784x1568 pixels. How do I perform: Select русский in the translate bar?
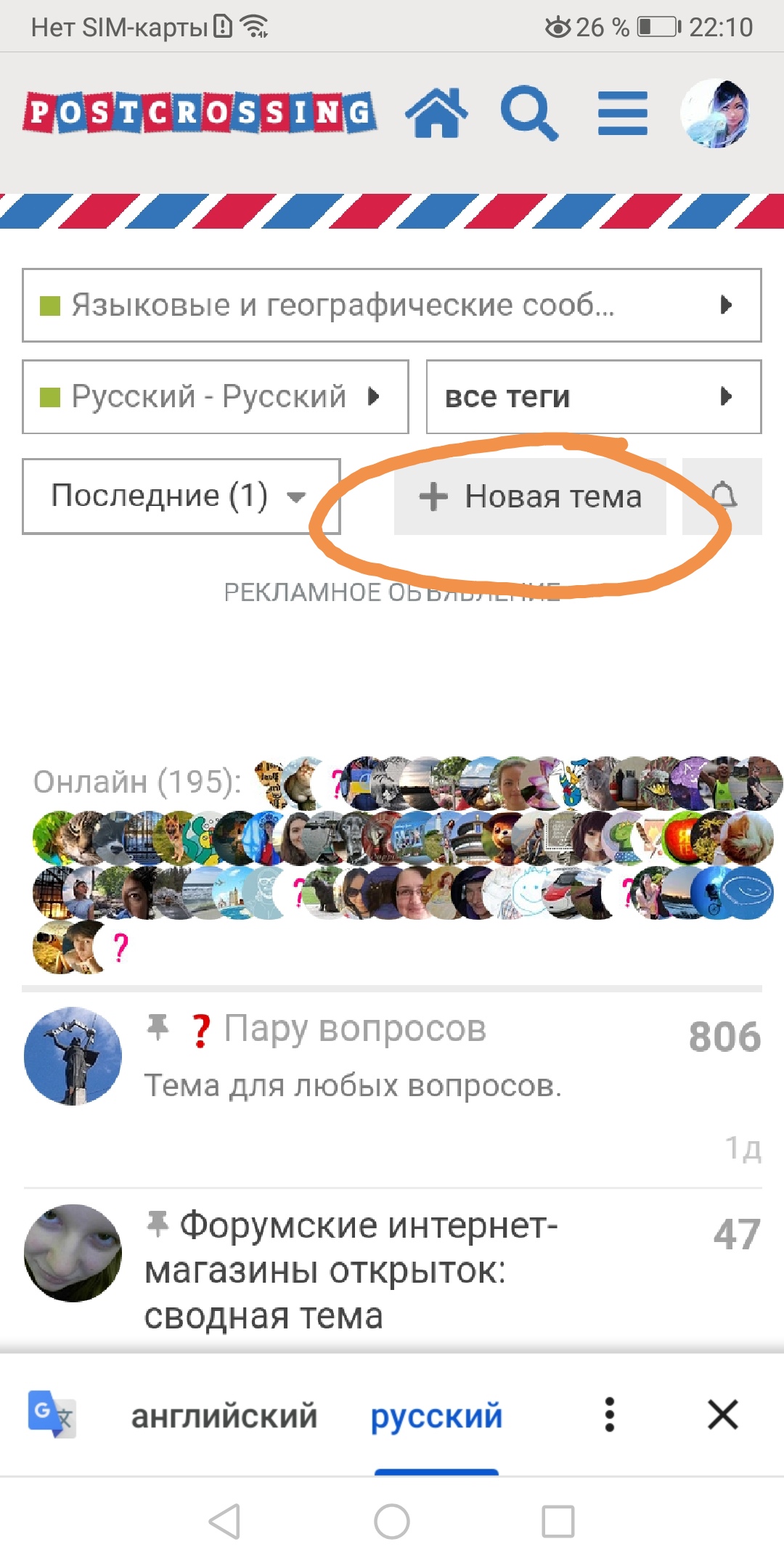point(436,1416)
